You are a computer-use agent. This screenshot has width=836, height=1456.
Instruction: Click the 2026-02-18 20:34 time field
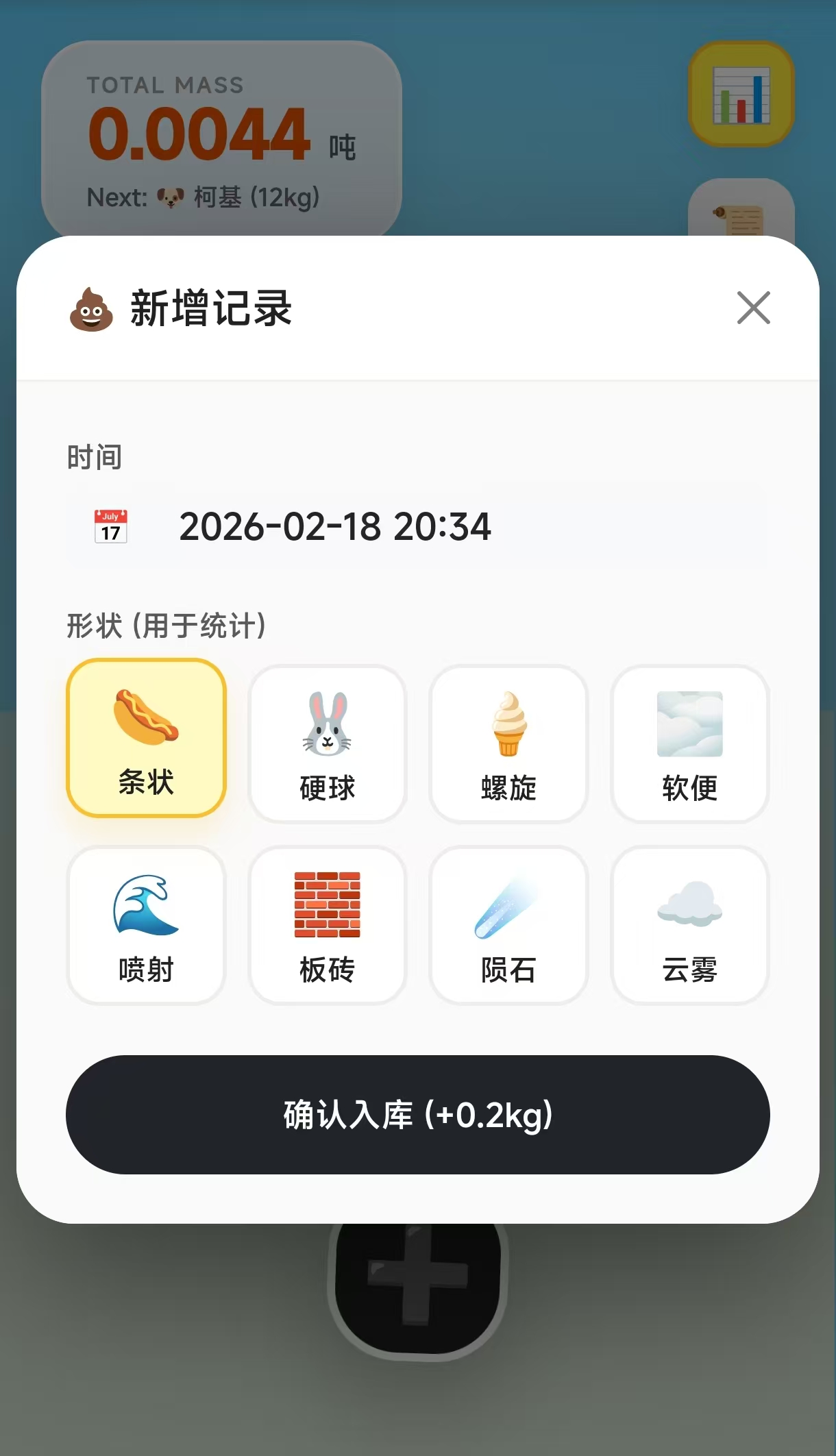[334, 527]
